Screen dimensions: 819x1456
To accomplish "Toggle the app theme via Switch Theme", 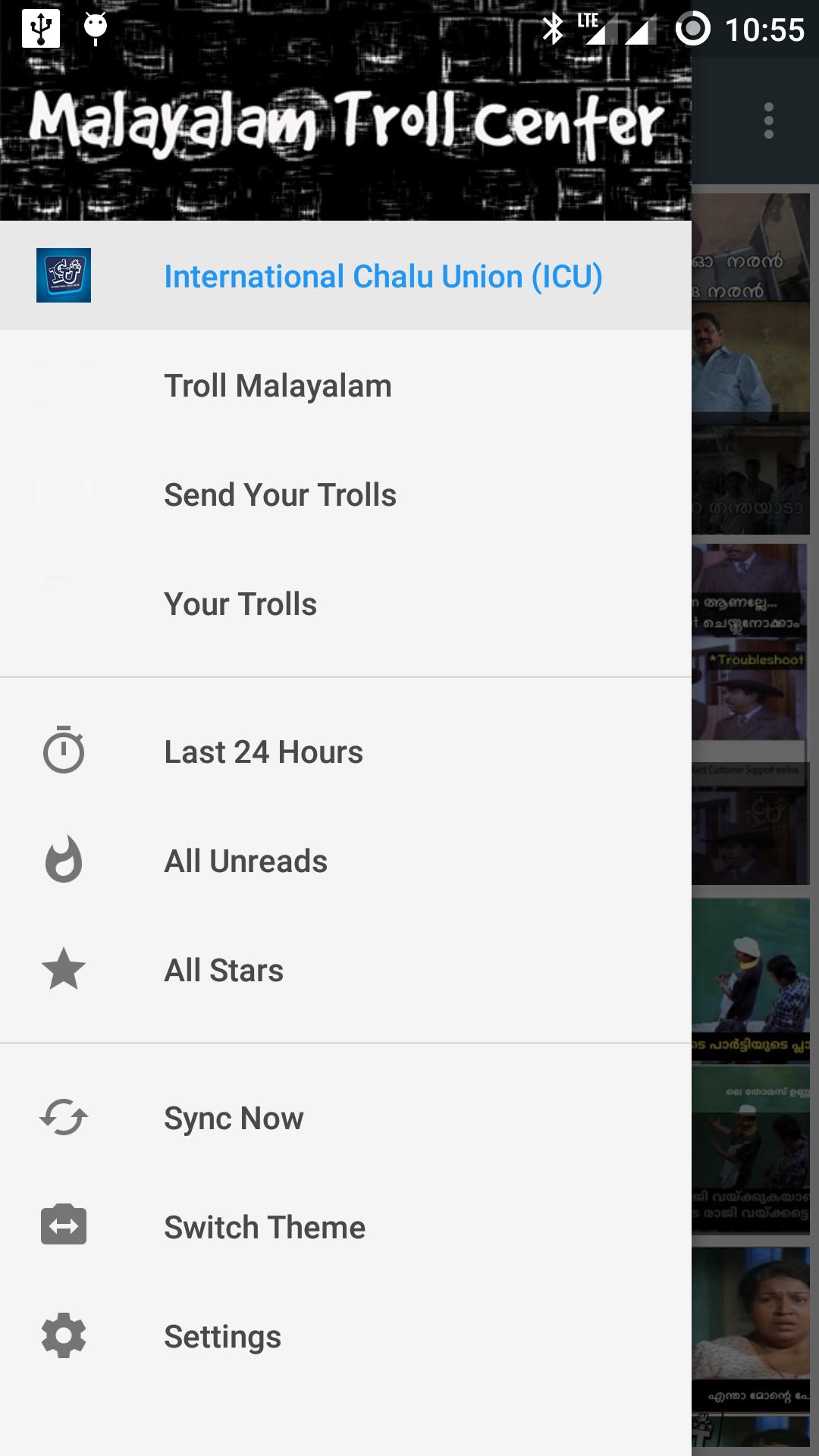I will pos(264,1226).
